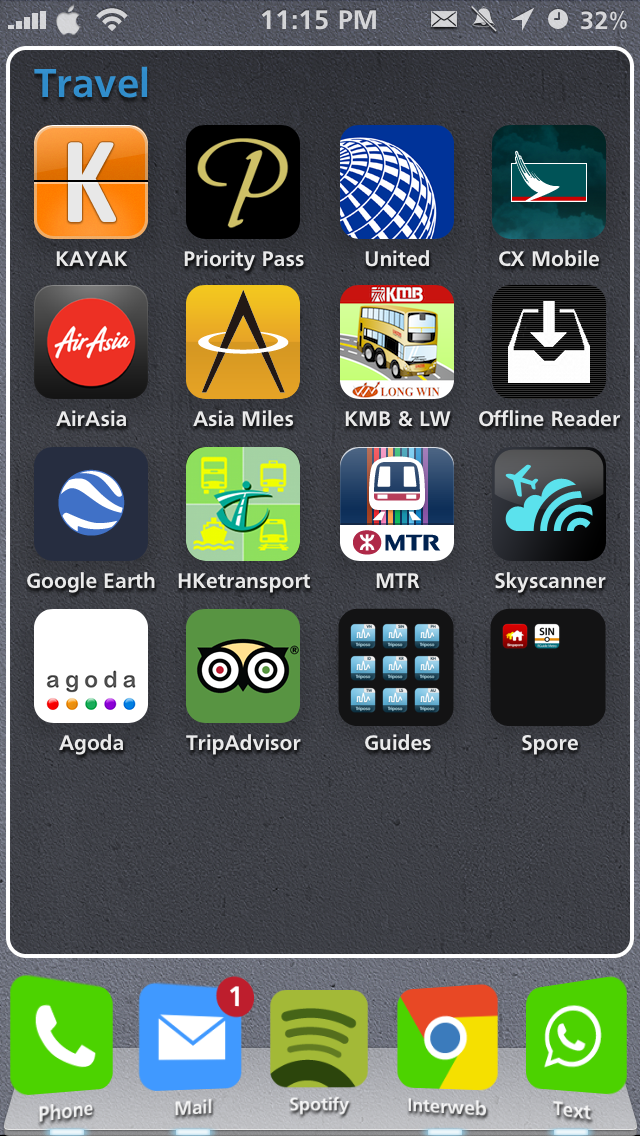Launch Asia Miles
The height and width of the screenshot is (1136, 640).
pos(243,342)
